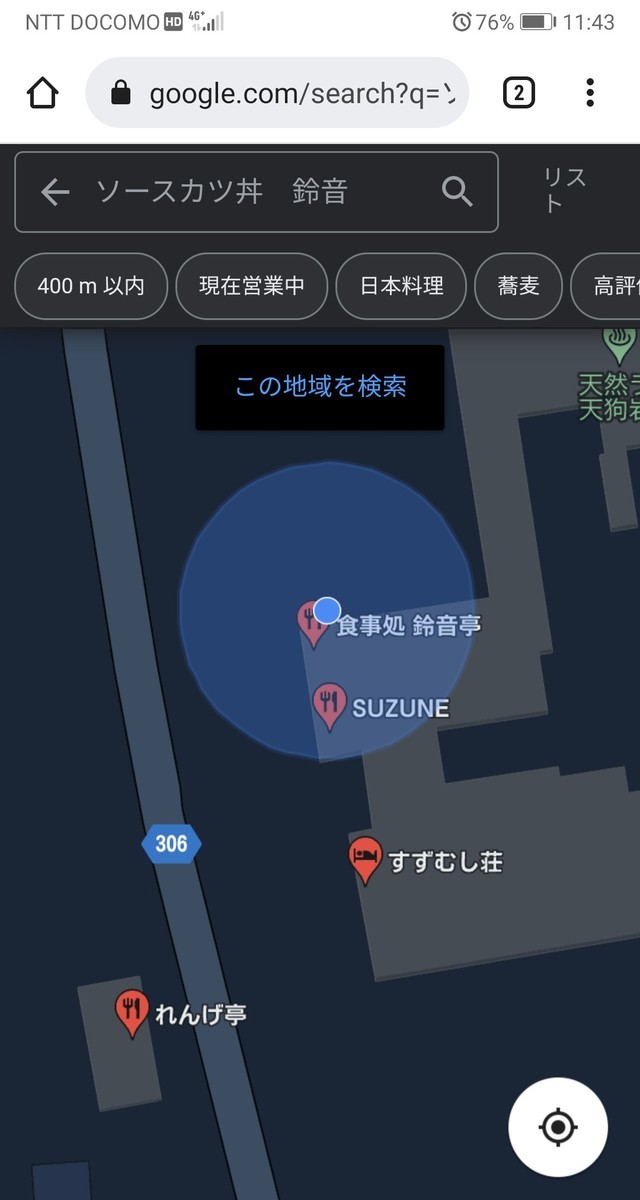640x1200 pixels.
Task: Open the すずむし荘 lodging pin
Action: (x=365, y=857)
